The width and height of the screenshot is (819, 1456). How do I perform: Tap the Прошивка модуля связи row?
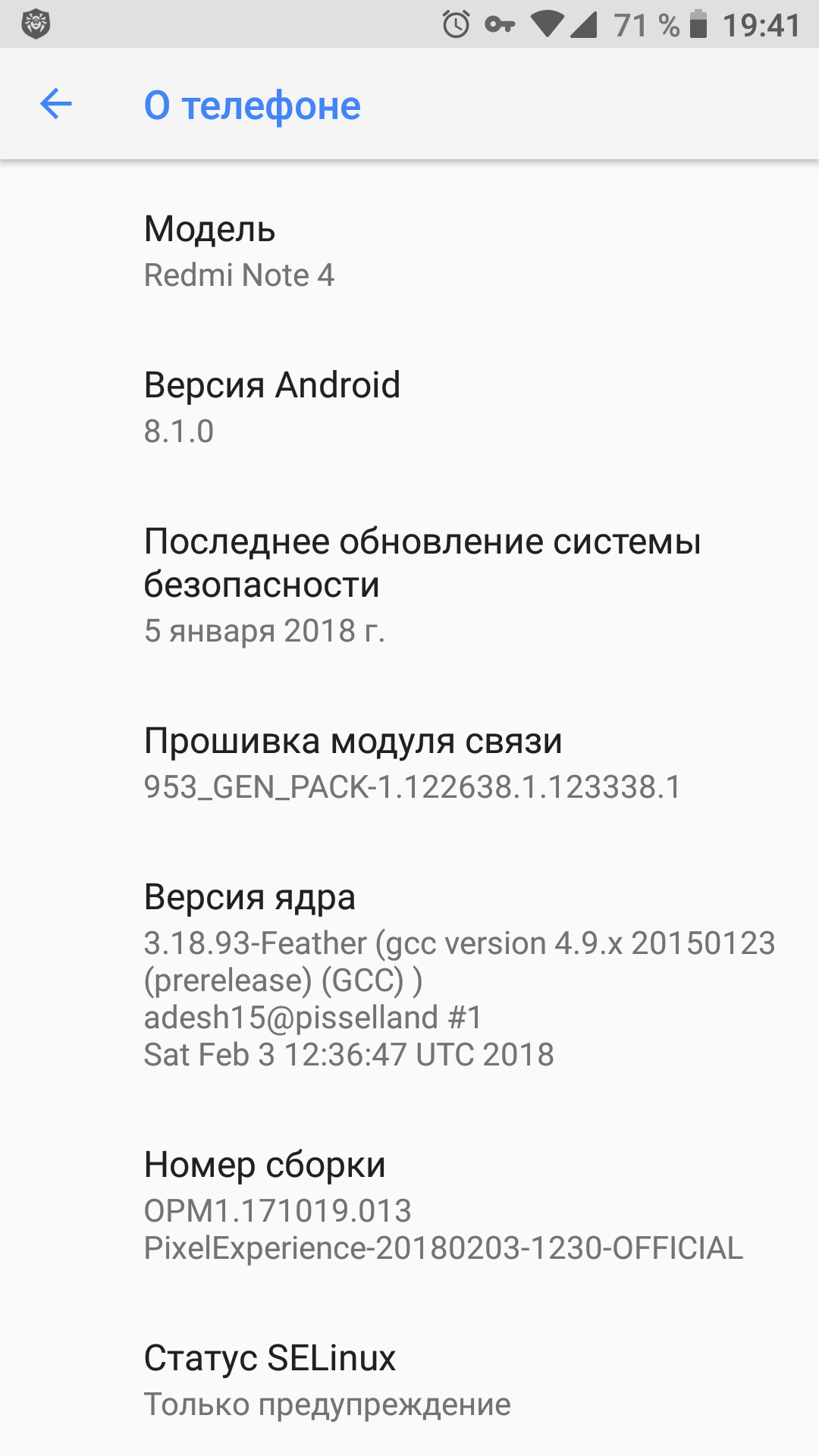(409, 764)
